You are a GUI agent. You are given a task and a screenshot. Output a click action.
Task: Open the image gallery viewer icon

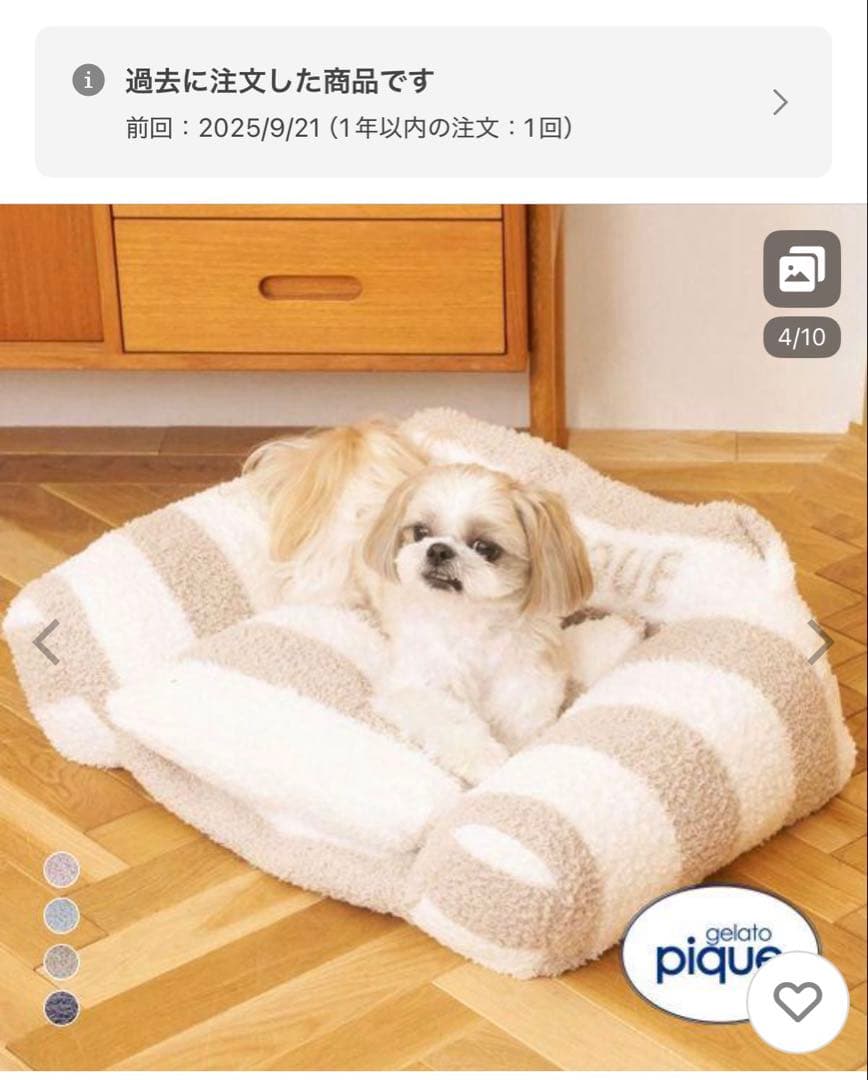click(x=802, y=269)
